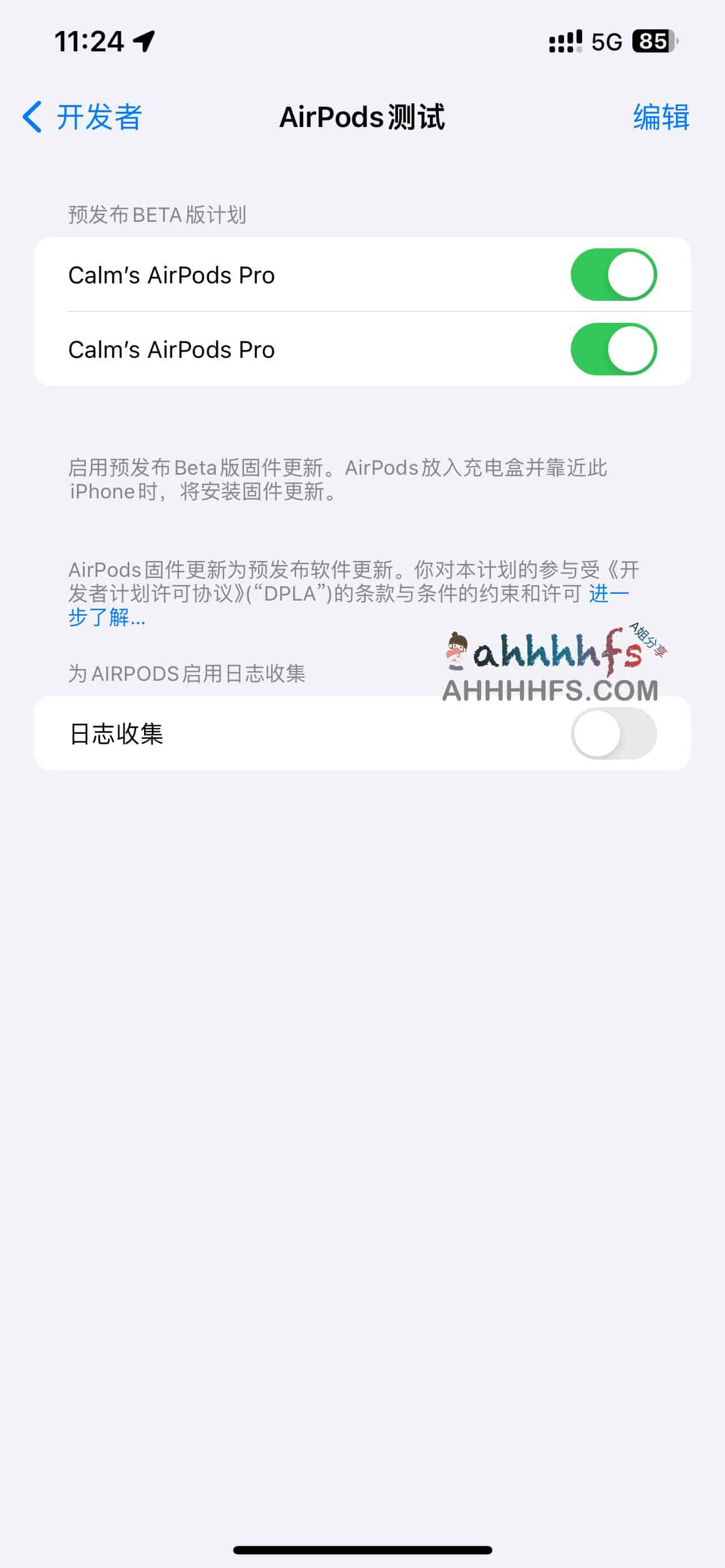725x1568 pixels.
Task: Go back to the 开发者 page
Action: point(82,117)
